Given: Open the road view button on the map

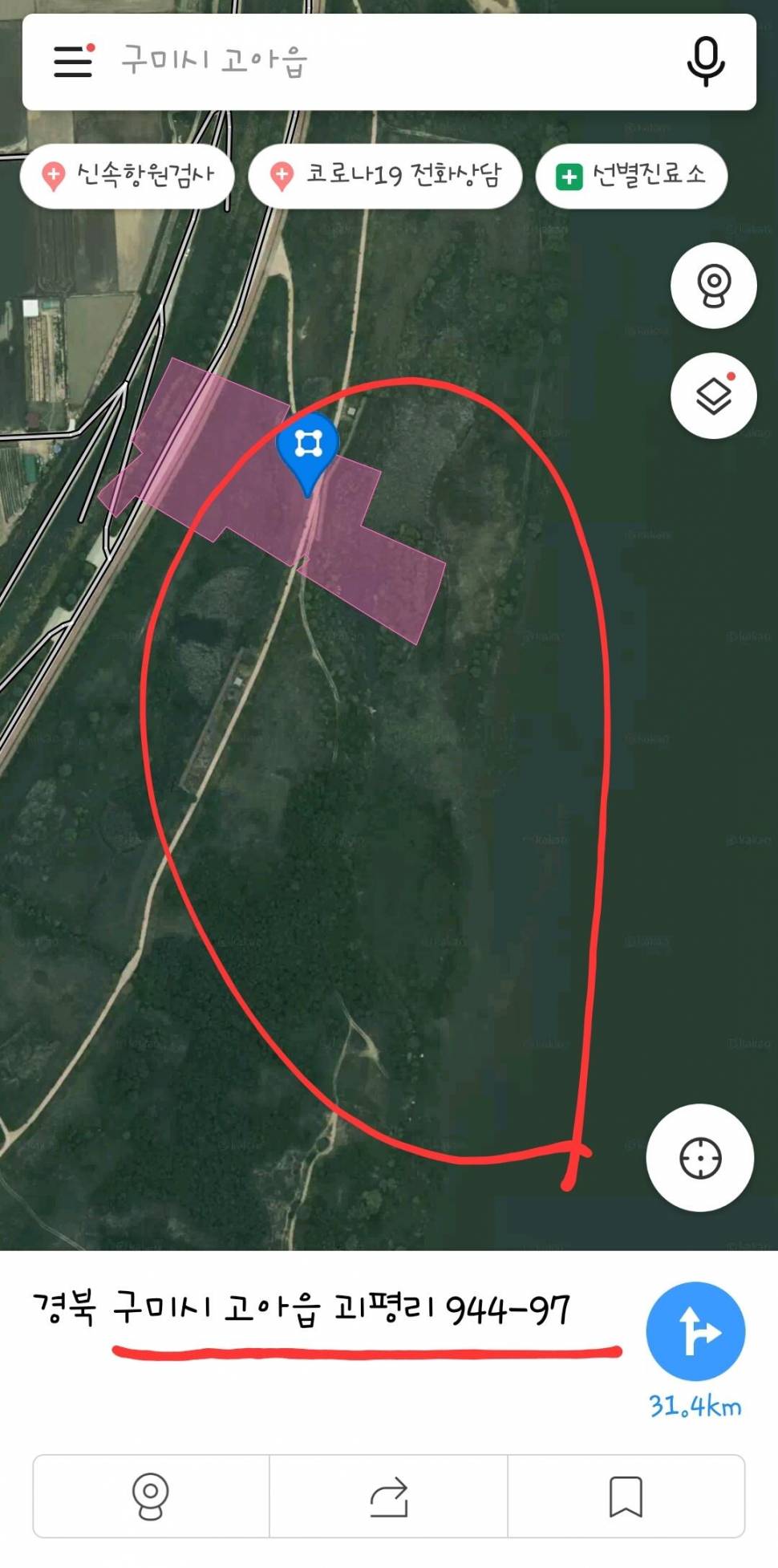Looking at the screenshot, I should 713,286.
